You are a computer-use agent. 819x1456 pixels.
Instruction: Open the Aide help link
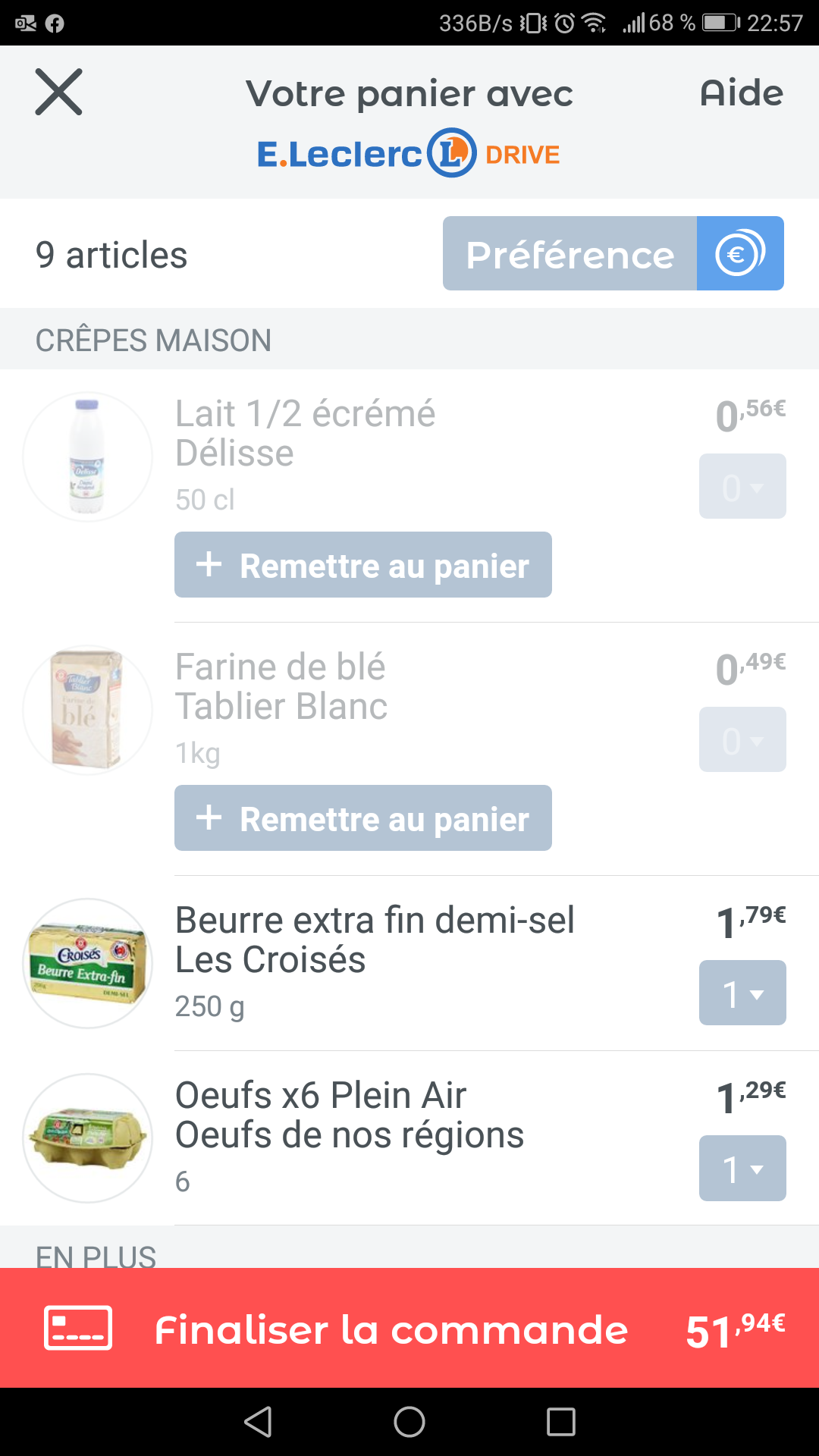[742, 93]
